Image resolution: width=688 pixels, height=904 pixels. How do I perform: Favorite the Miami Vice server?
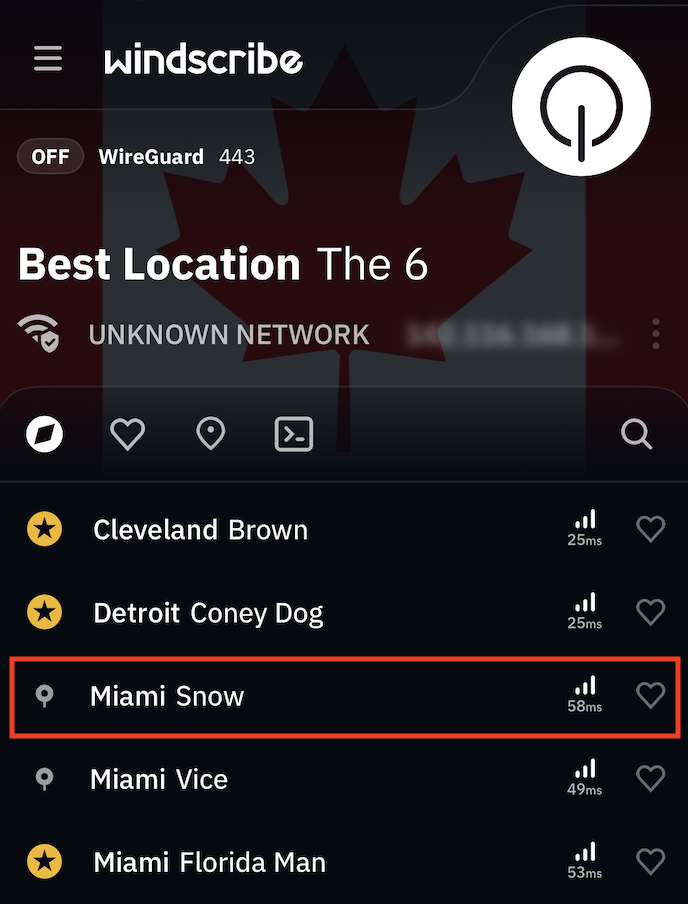[651, 779]
